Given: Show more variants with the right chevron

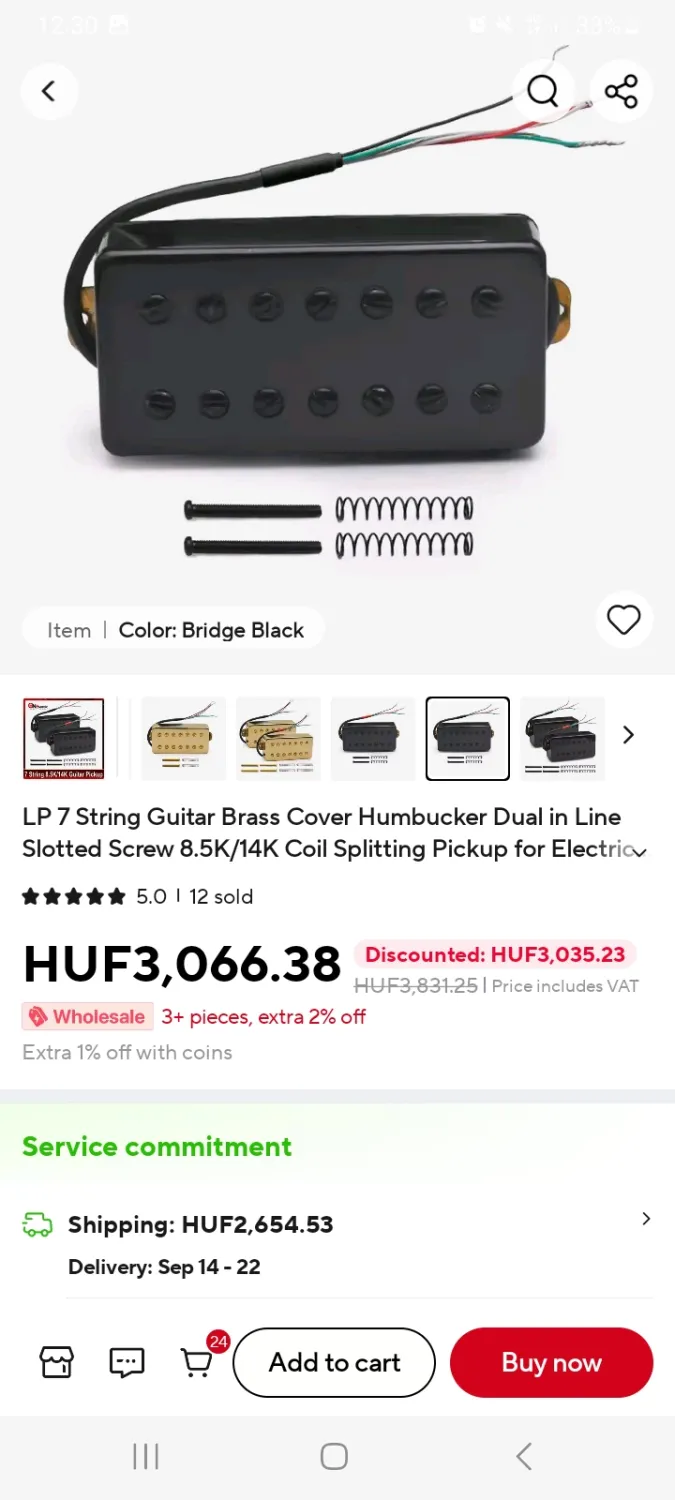Looking at the screenshot, I should coord(628,736).
